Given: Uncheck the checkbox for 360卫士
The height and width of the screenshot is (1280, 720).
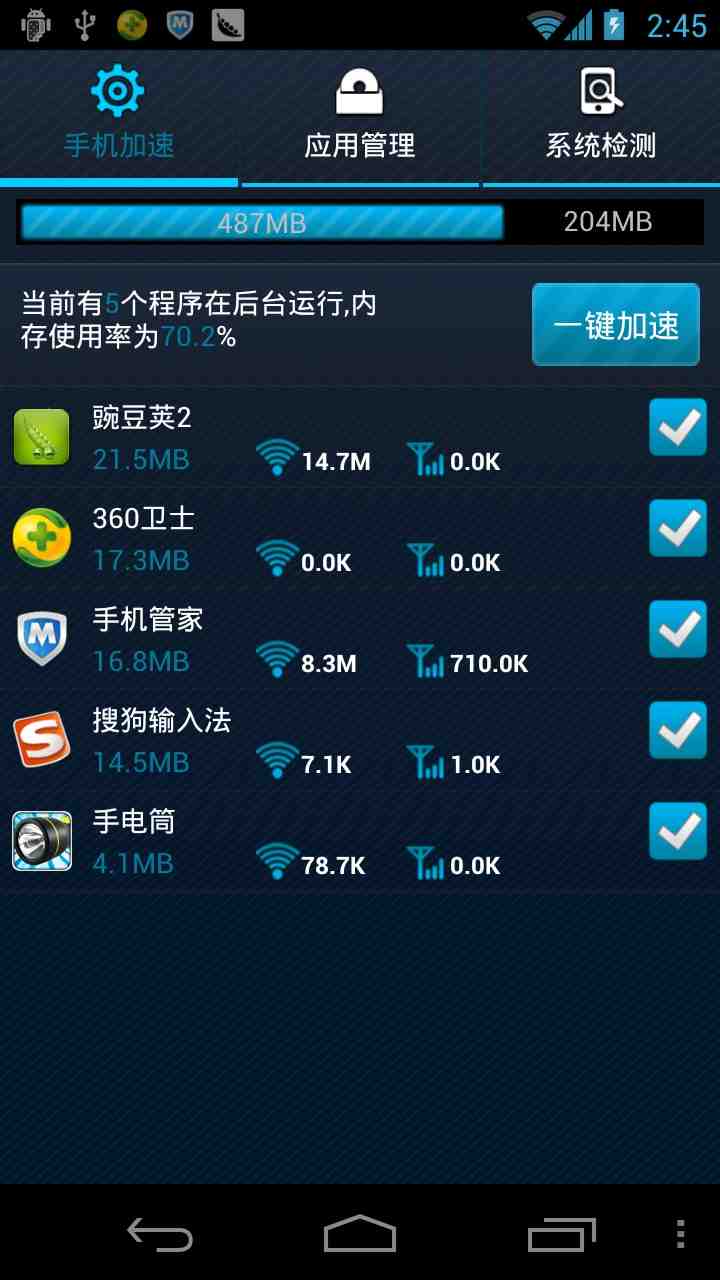Looking at the screenshot, I should pos(677,528).
